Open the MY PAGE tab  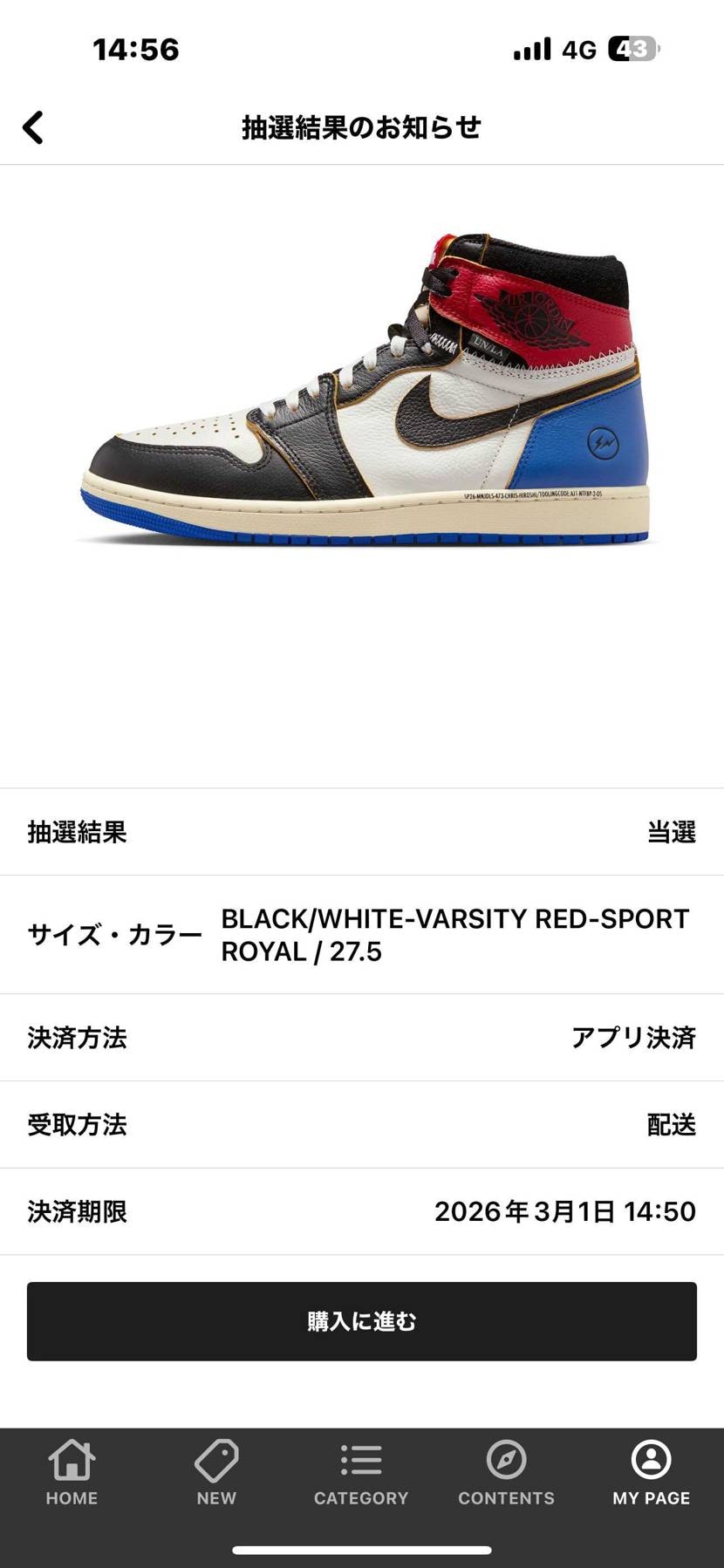point(651,1474)
